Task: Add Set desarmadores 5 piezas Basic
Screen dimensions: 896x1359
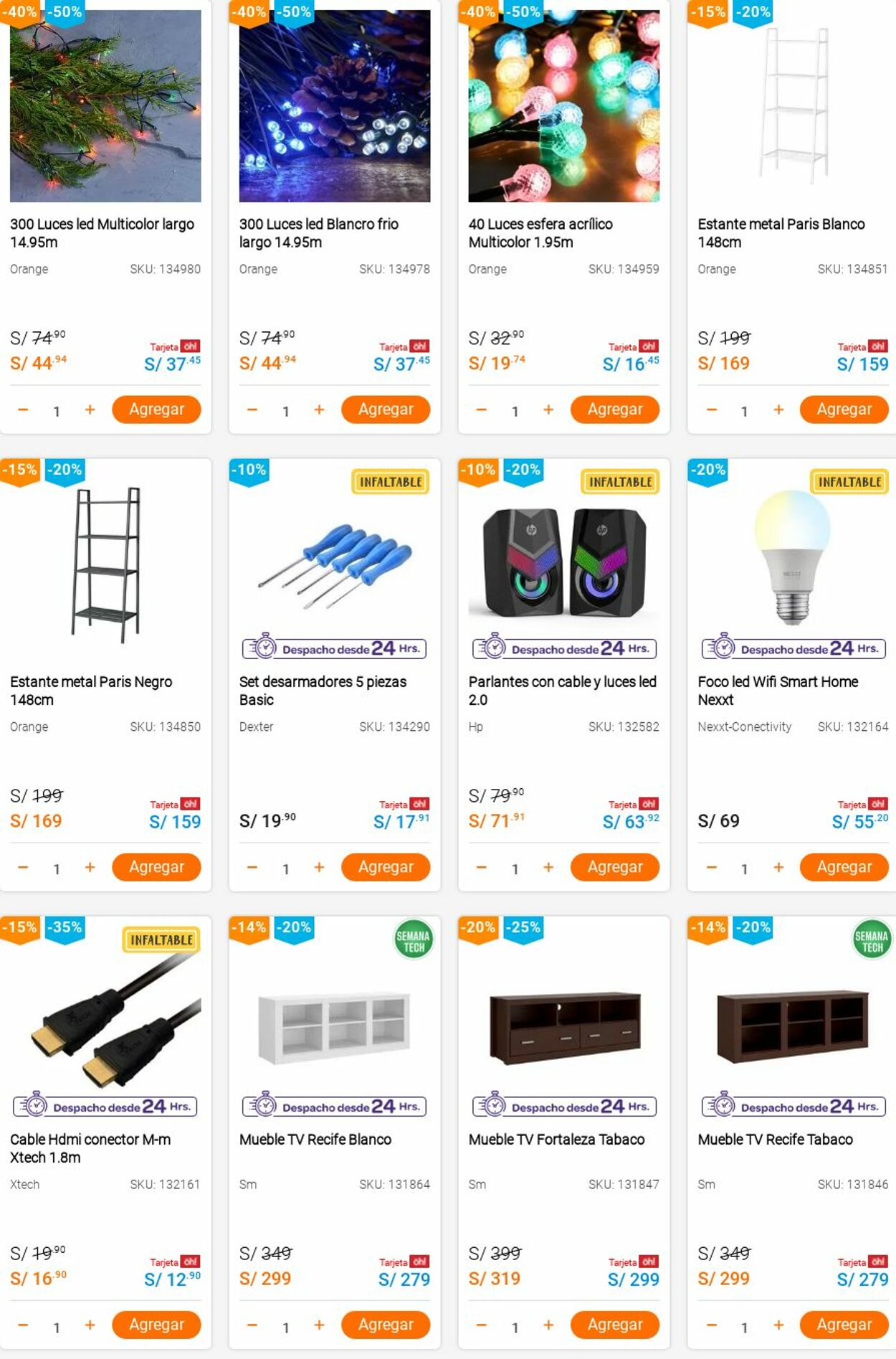Action: pos(386,867)
